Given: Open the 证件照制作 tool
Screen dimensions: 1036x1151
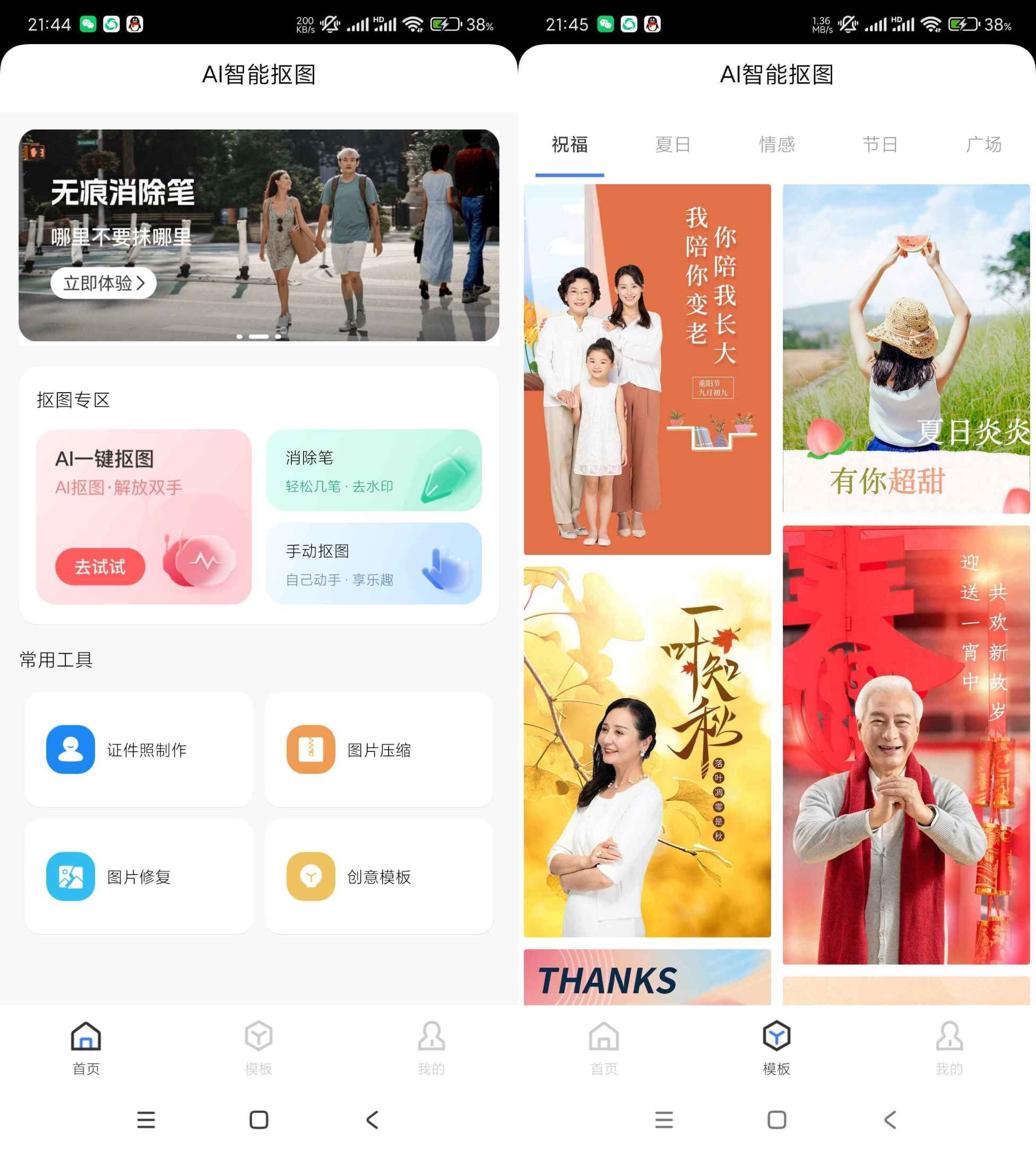Looking at the screenshot, I should pos(139,749).
